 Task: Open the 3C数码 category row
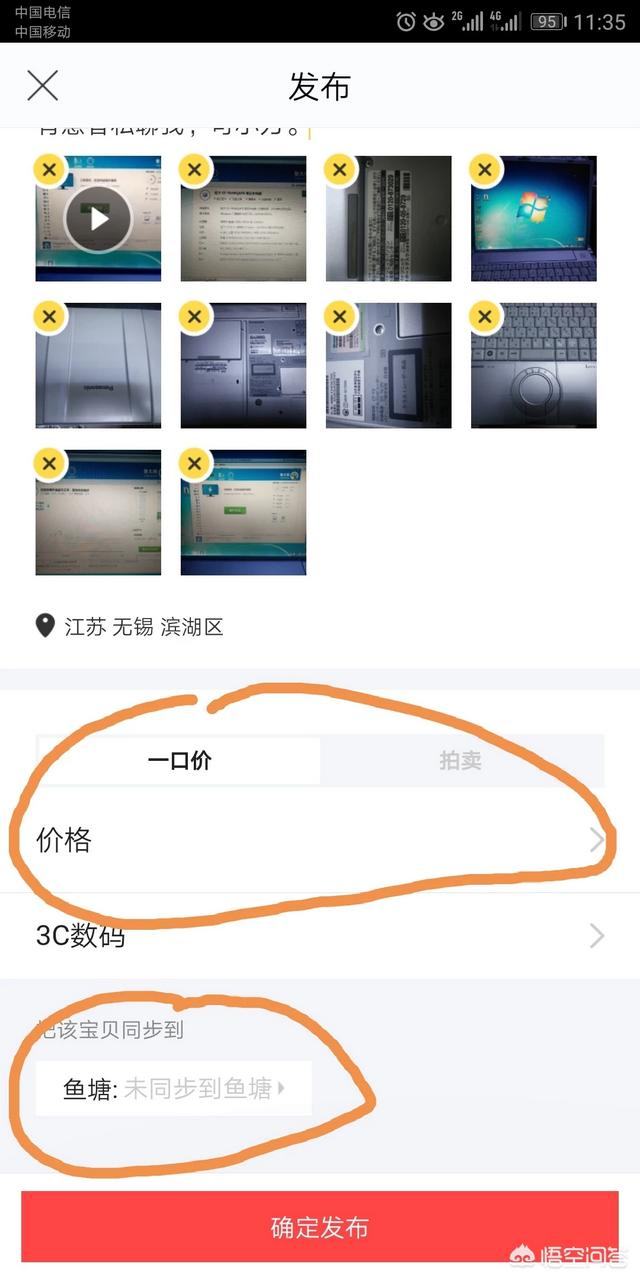point(320,936)
